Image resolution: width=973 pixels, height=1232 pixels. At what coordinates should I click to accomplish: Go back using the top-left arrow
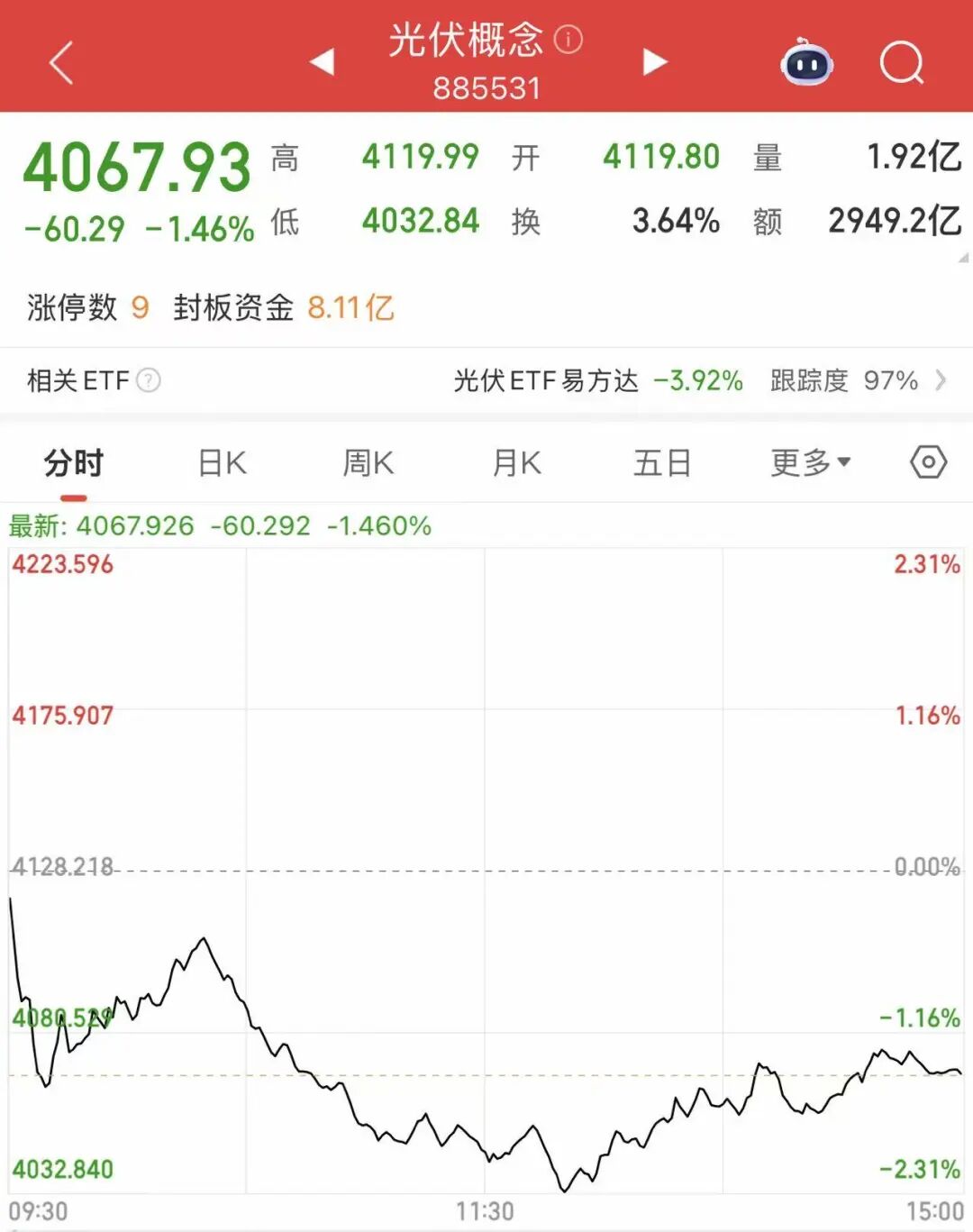click(x=61, y=63)
